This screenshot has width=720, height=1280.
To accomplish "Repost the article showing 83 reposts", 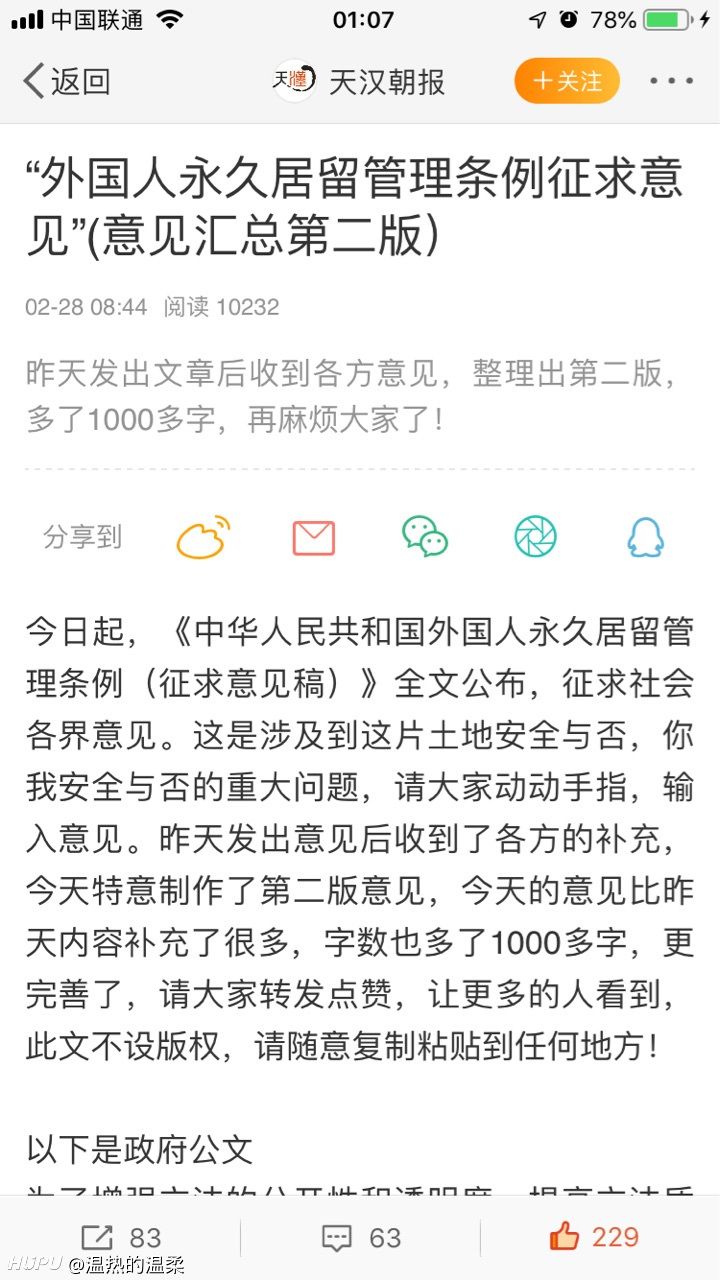I will coord(120,1238).
